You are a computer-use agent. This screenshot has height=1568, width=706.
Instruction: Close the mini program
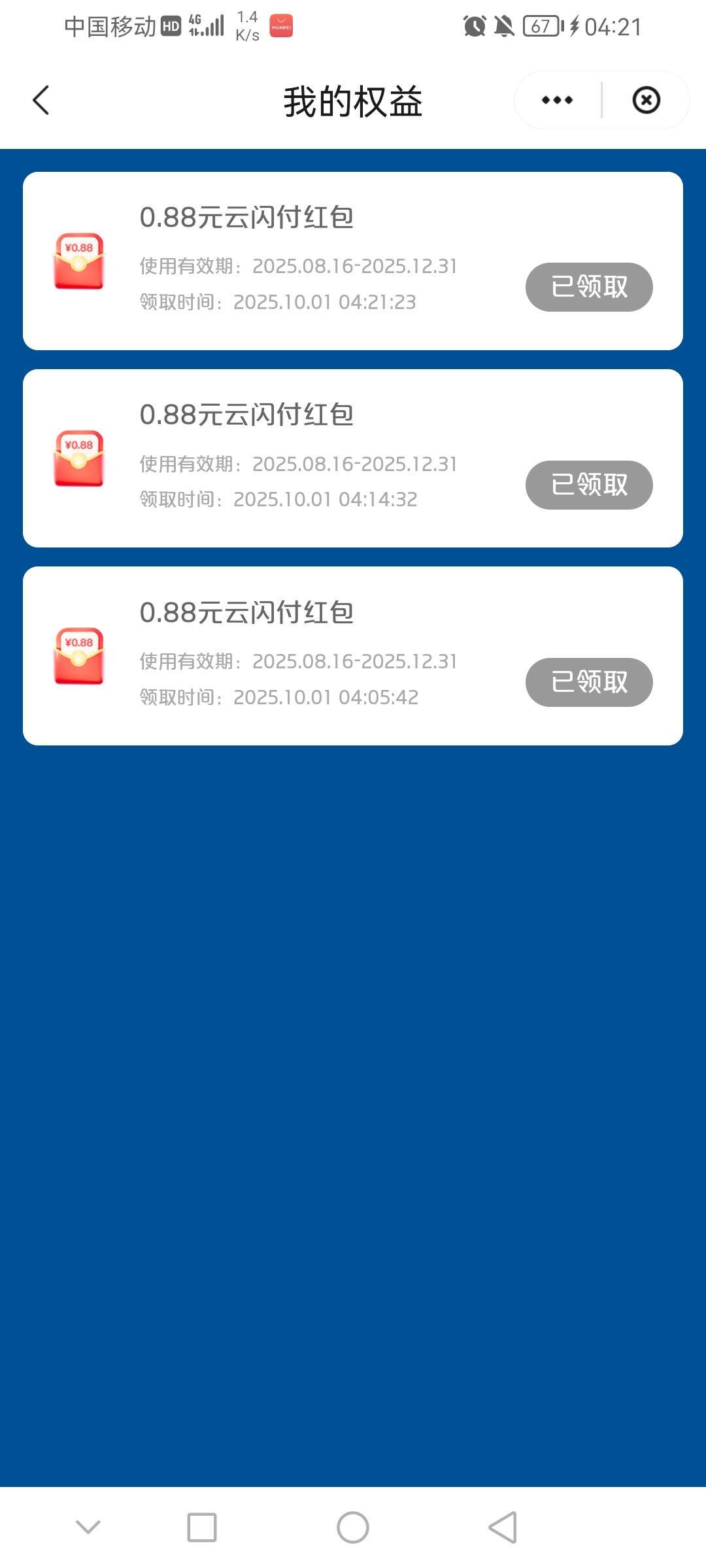click(x=646, y=101)
